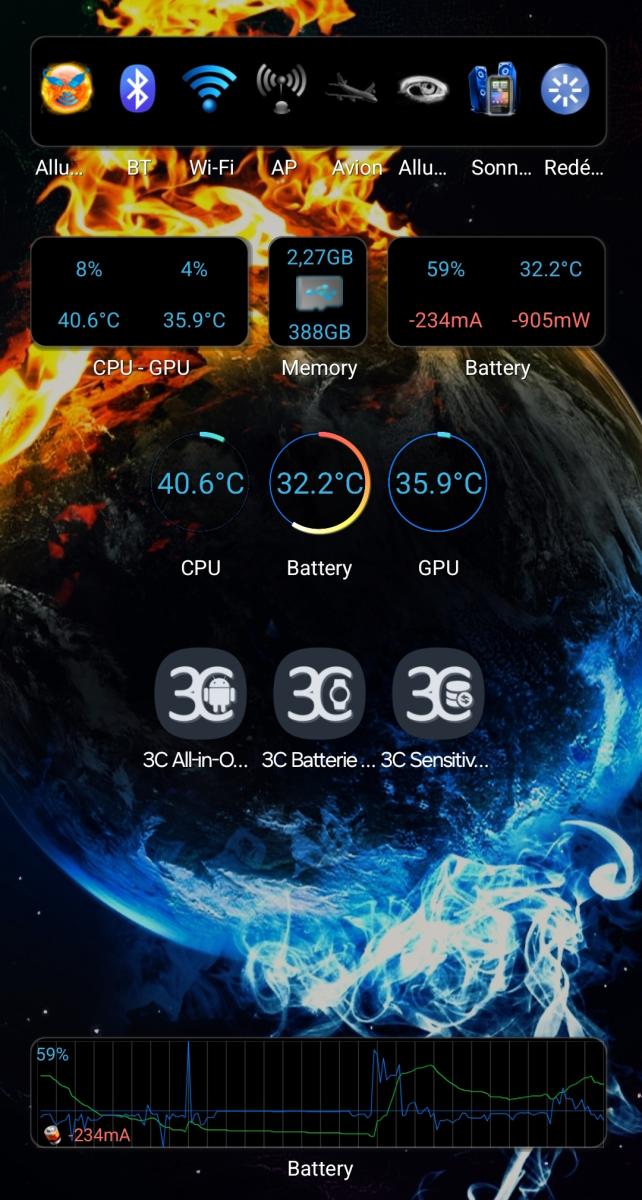The width and height of the screenshot is (642, 1200).
Task: Open the Battery stats widget showing 59%
Action: click(x=496, y=292)
